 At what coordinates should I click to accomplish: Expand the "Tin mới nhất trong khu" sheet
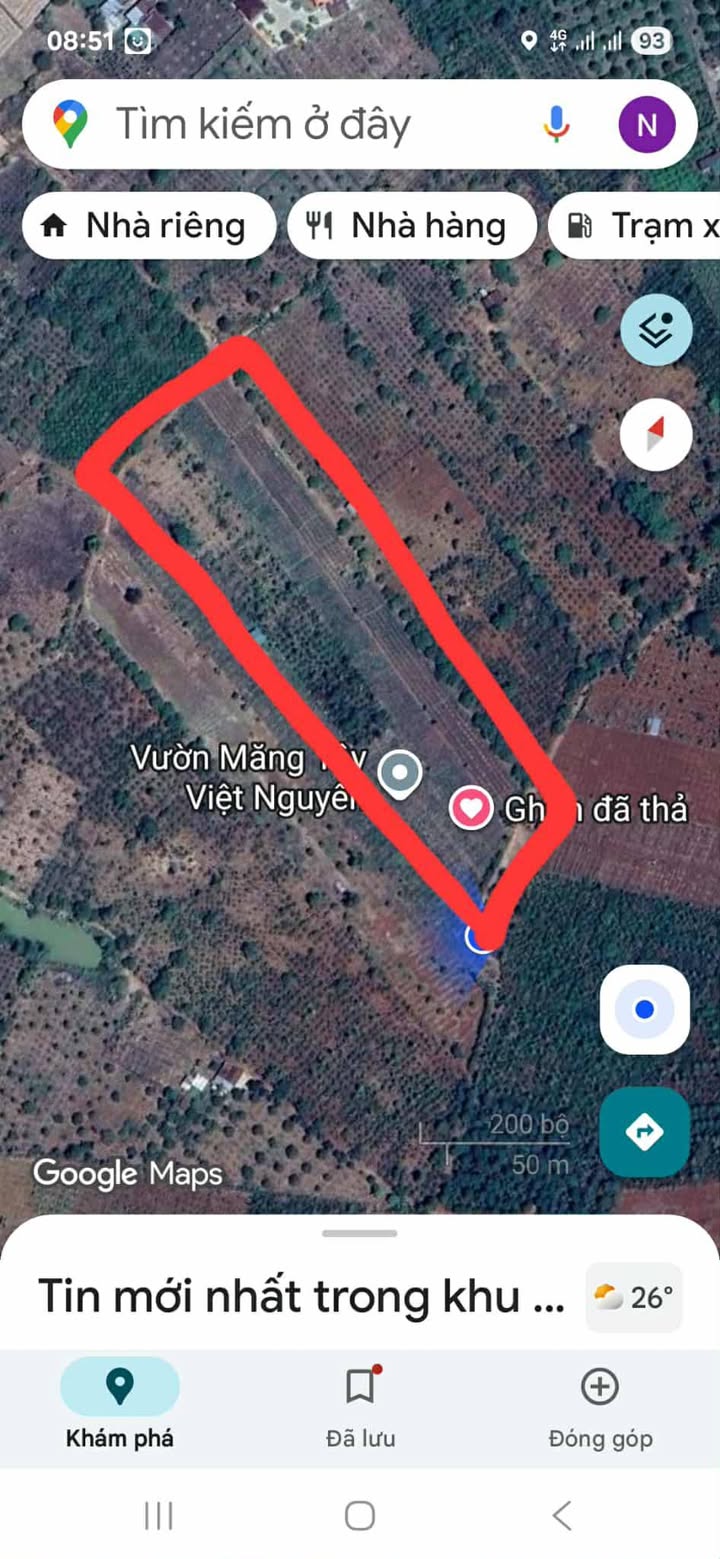coord(300,1296)
